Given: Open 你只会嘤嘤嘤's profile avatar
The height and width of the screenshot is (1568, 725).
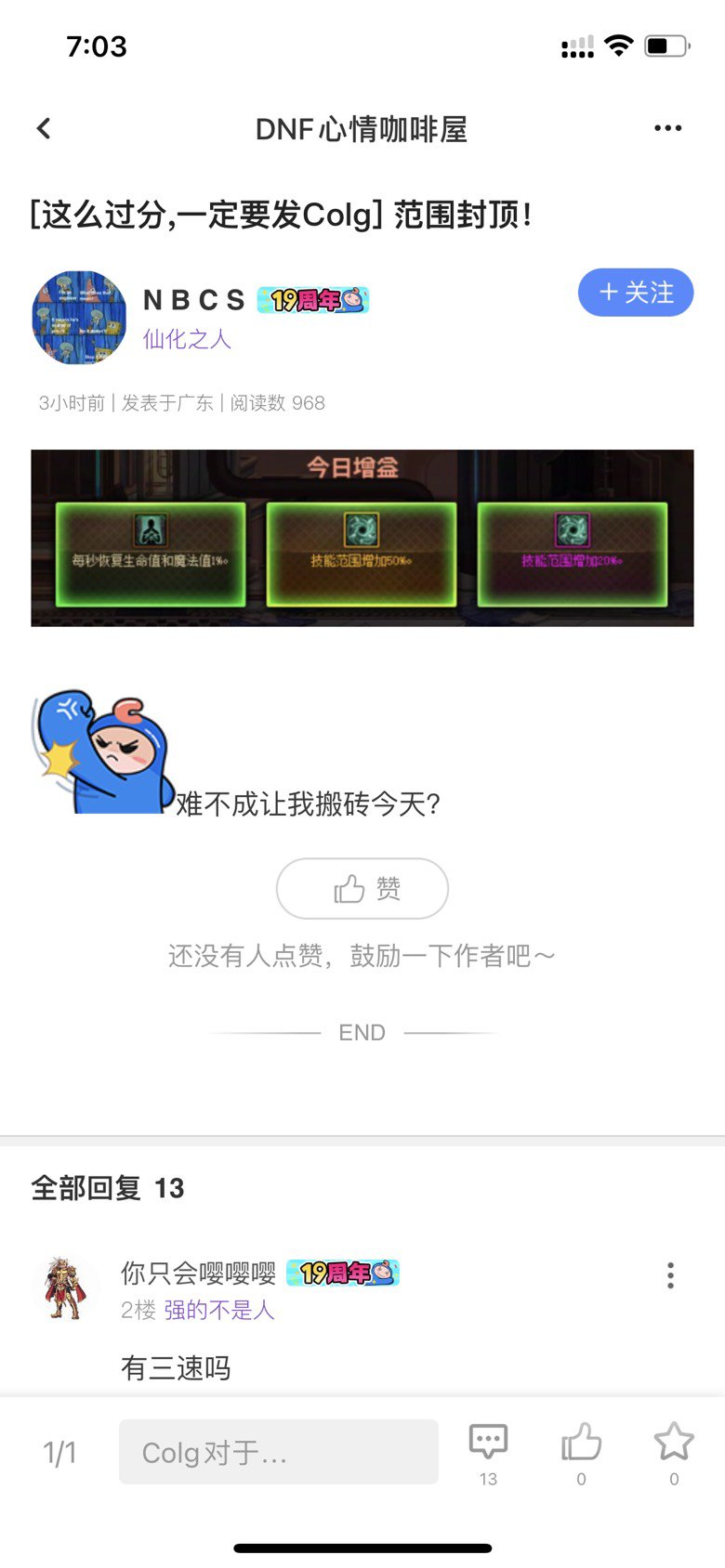Looking at the screenshot, I should (x=65, y=1289).
